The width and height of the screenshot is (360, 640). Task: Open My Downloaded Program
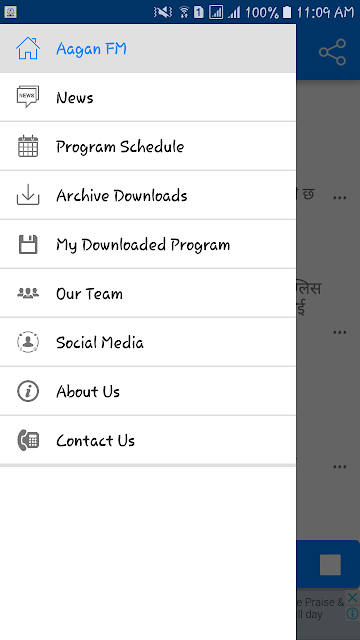[147, 244]
